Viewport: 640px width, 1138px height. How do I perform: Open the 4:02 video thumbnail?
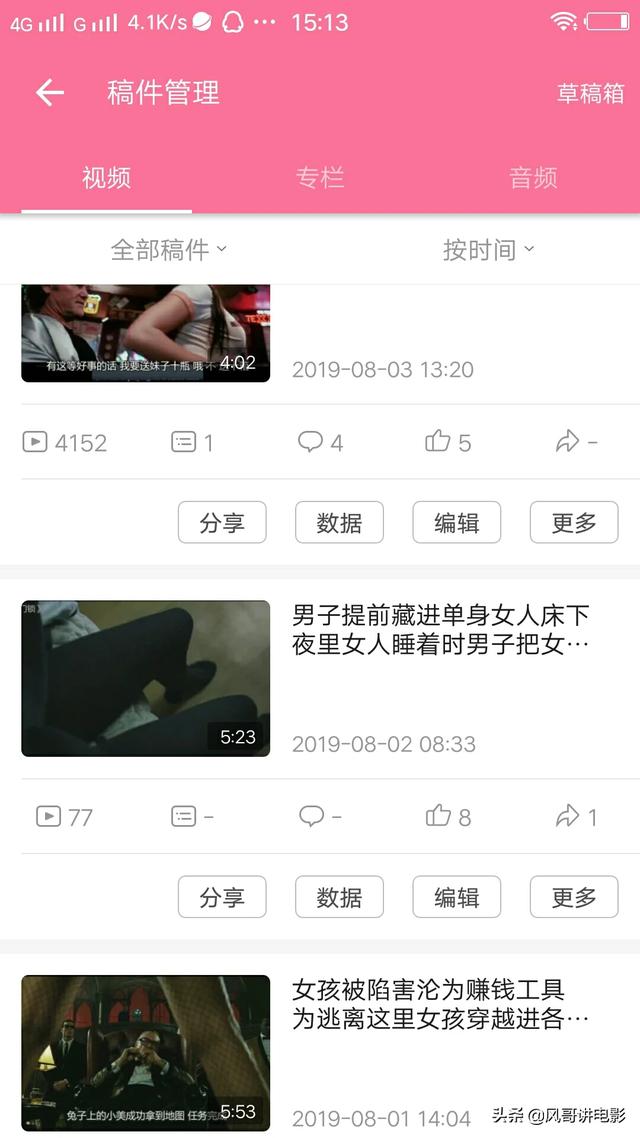[x=146, y=333]
